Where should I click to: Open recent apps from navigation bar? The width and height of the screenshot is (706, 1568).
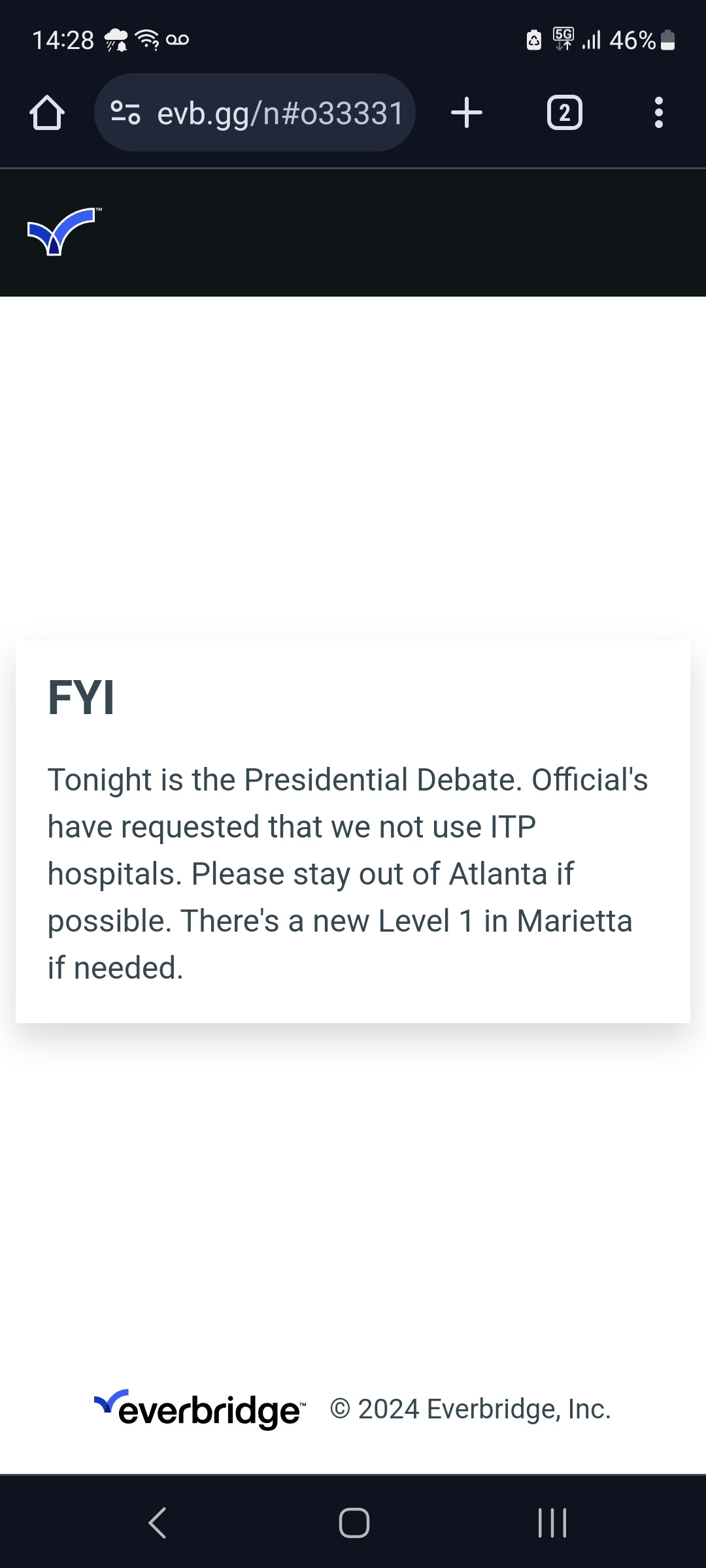pyautogui.click(x=552, y=1523)
